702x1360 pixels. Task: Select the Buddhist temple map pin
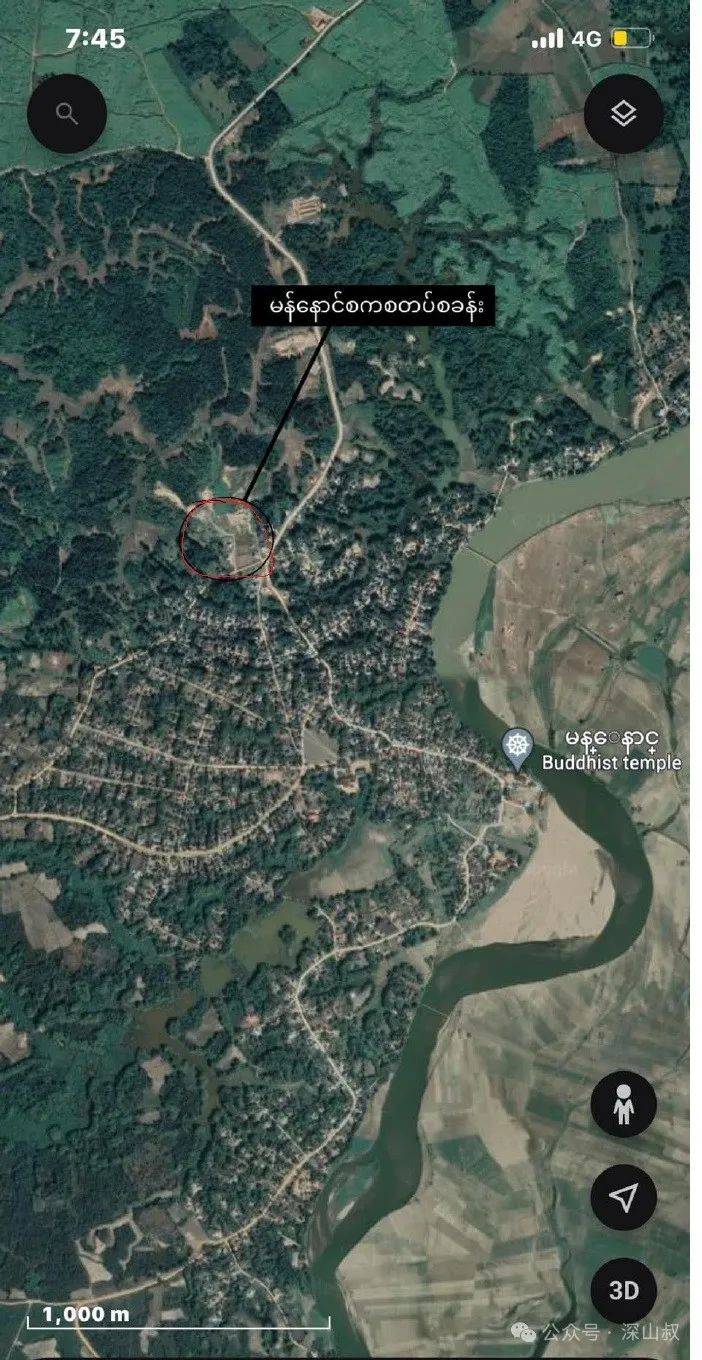517,748
